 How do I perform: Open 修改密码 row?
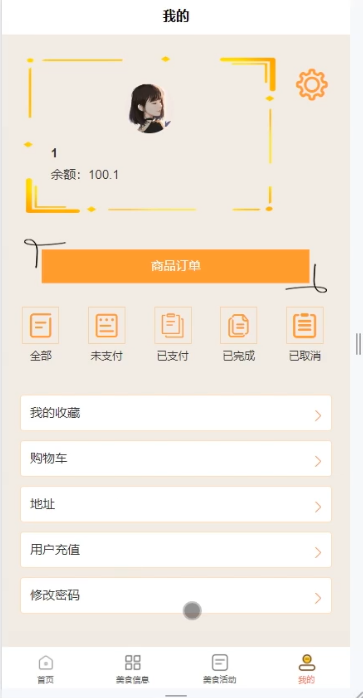pyautogui.click(x=176, y=596)
